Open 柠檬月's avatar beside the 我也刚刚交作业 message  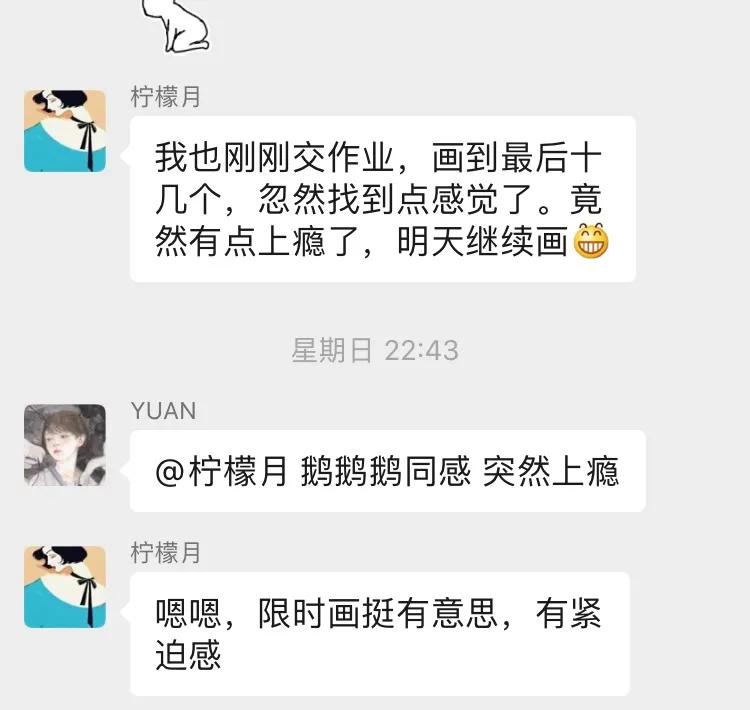click(x=65, y=131)
